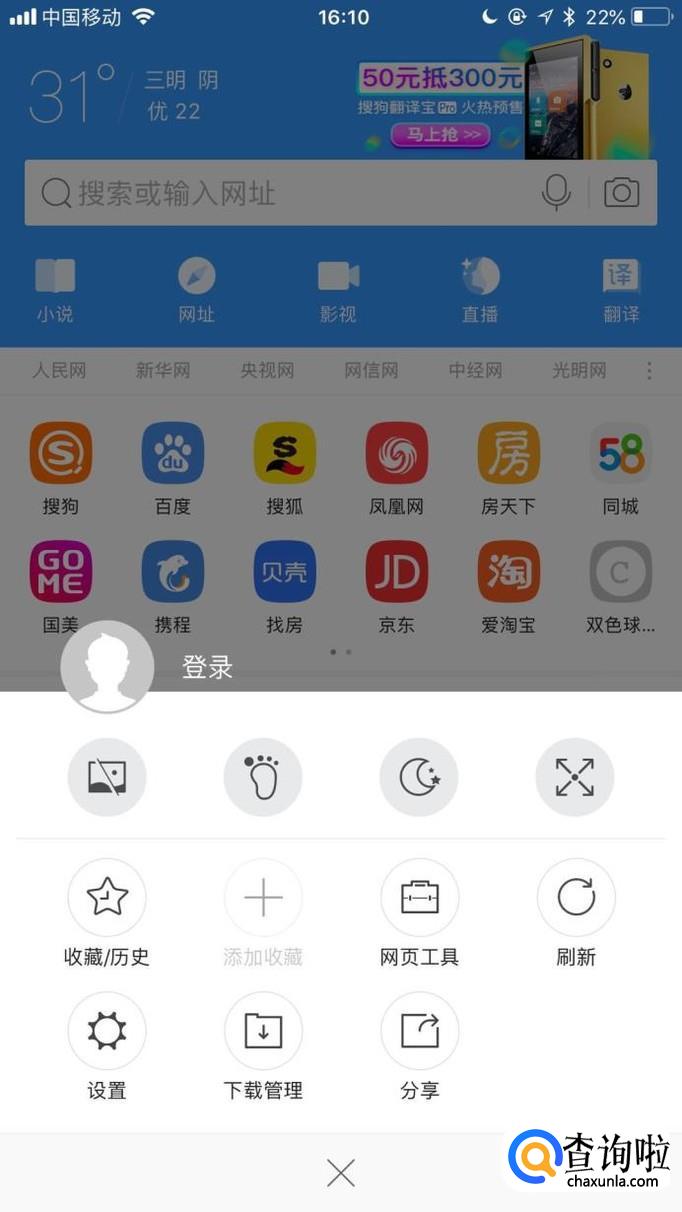Enable night mode with the moon icon
This screenshot has height=1212, width=682.
419,777
